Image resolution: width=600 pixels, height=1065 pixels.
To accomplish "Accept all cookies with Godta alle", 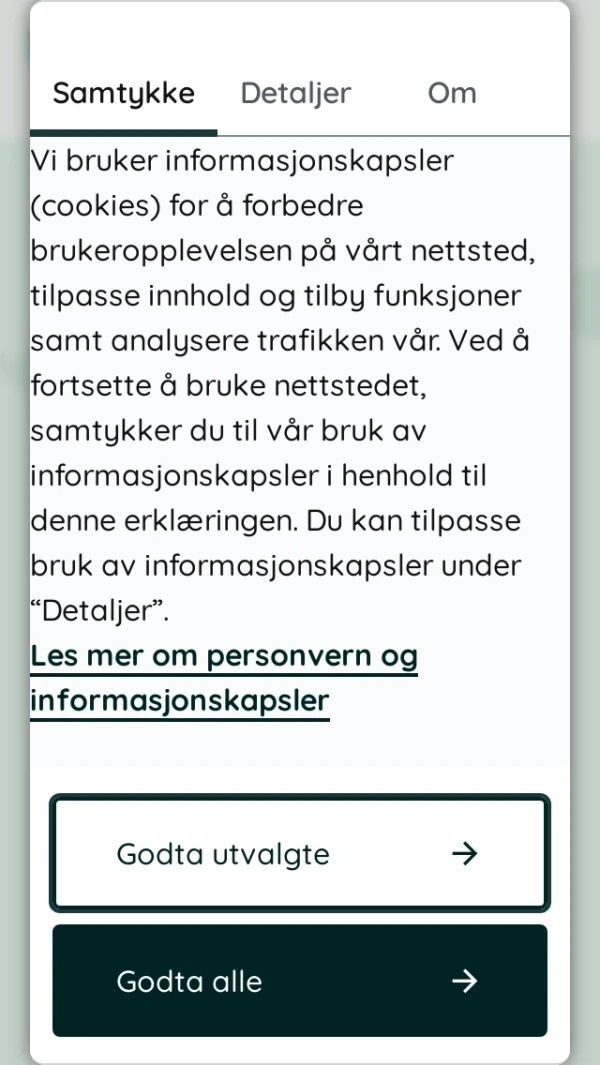I will (300, 981).
